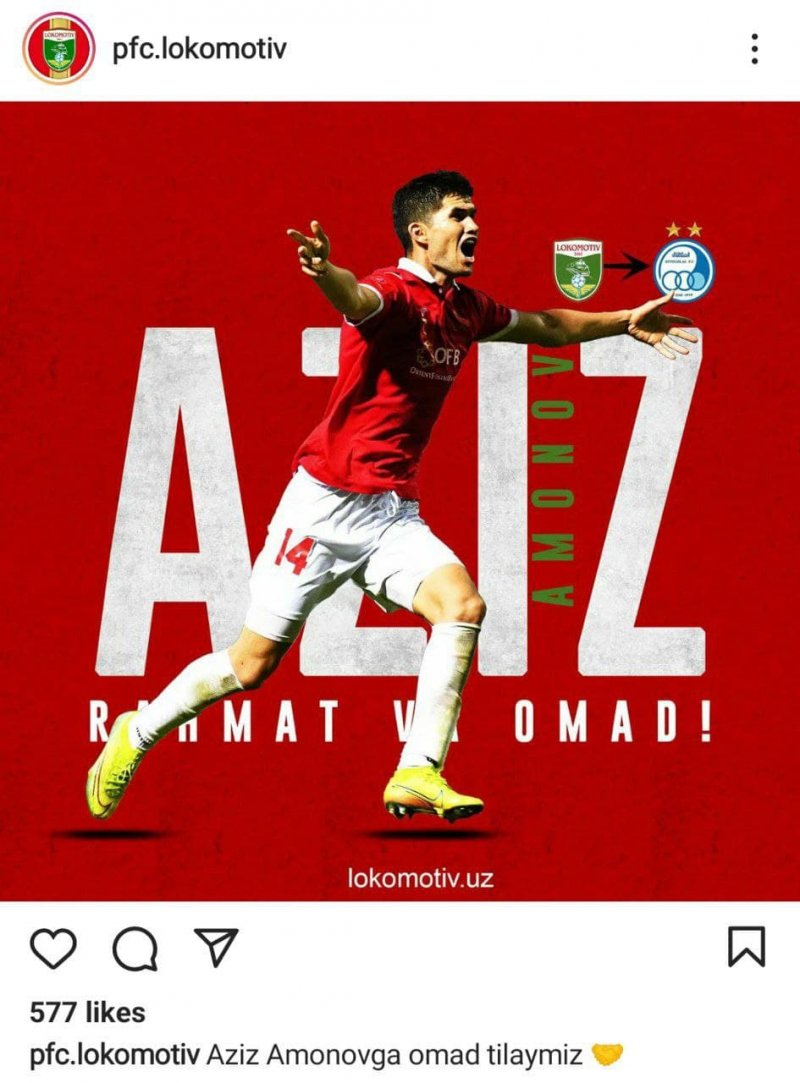Open the post overflow menu
The width and height of the screenshot is (800, 1083).
pyautogui.click(x=754, y=48)
